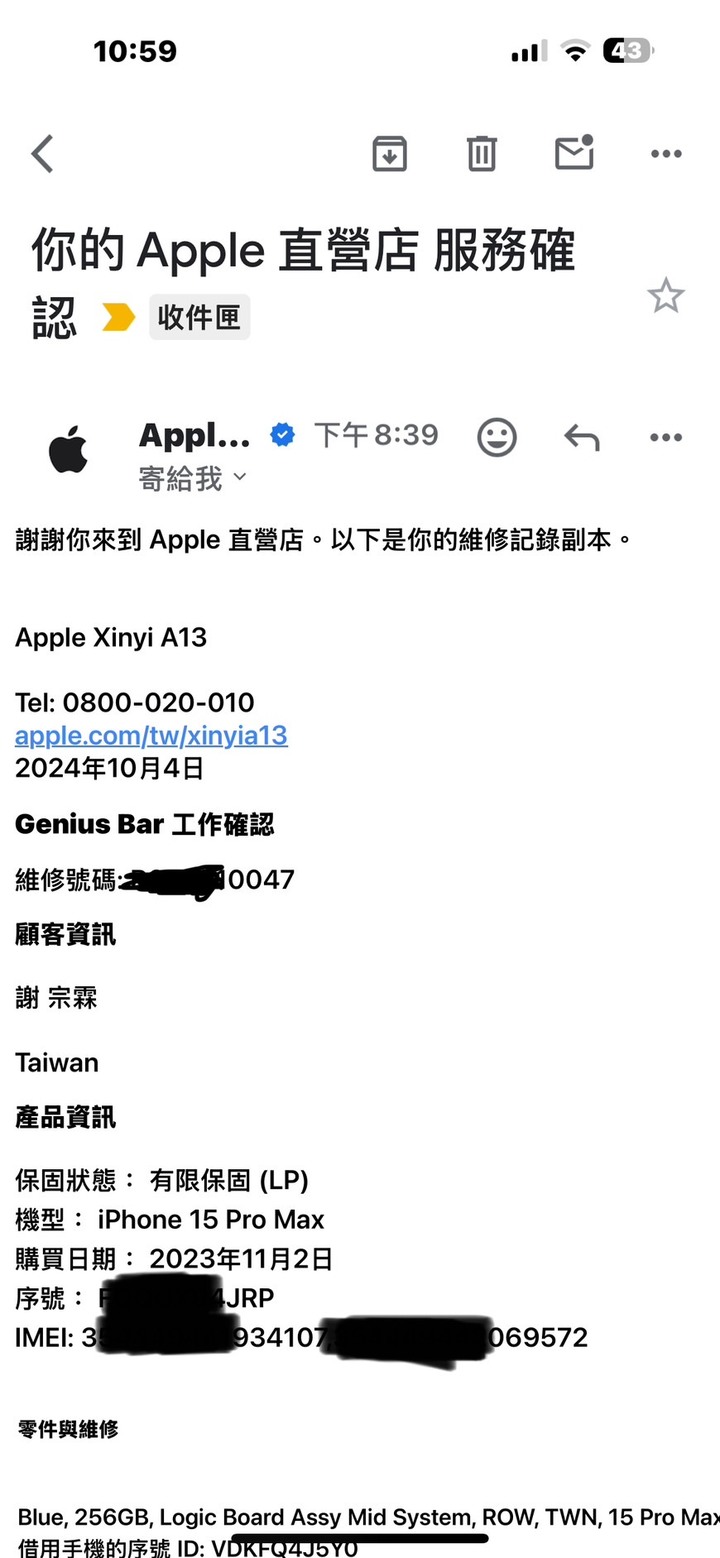The height and width of the screenshot is (1558, 720).
Task: Open the top overflow menu
Action: click(666, 154)
